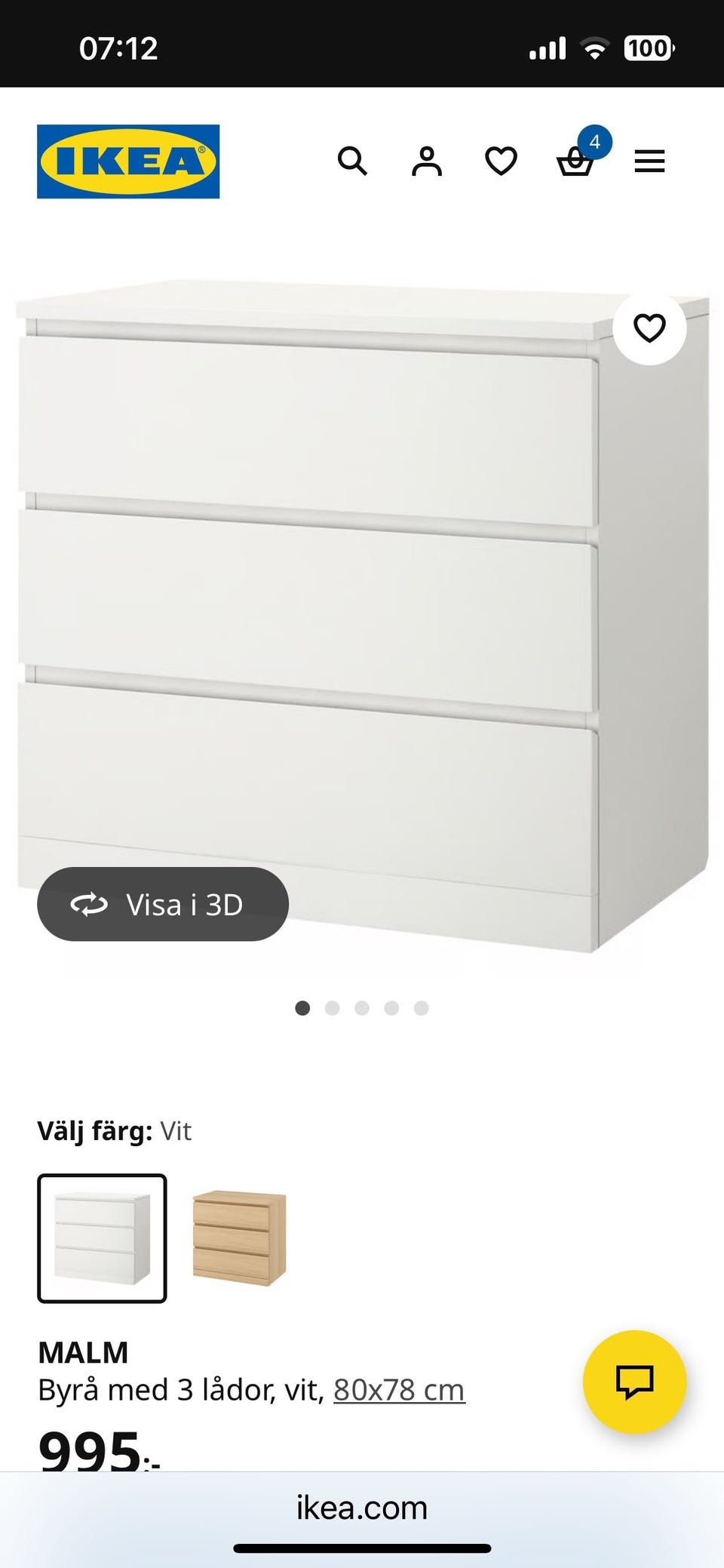Click the ikea.com address bar
The image size is (724, 1568).
pyautogui.click(x=362, y=1508)
